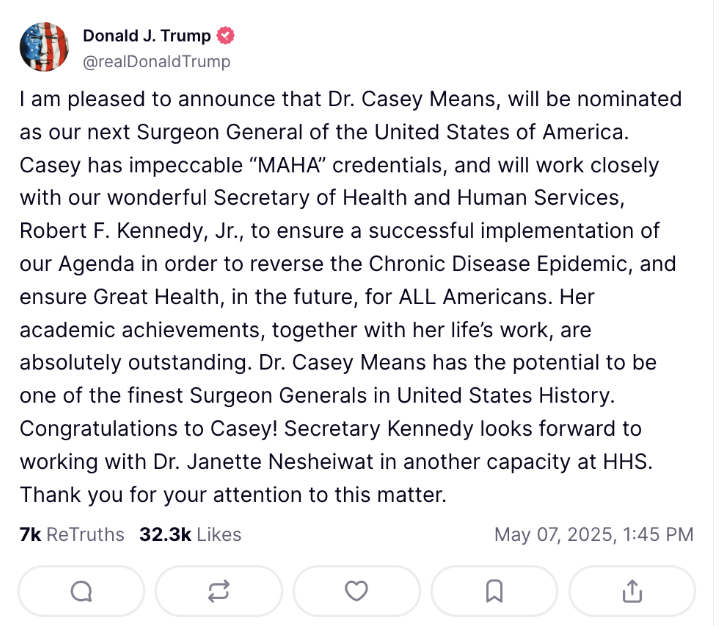View who gave the 32.3k Likes
Image resolution: width=722 pixels, height=626 pixels.
tap(190, 534)
